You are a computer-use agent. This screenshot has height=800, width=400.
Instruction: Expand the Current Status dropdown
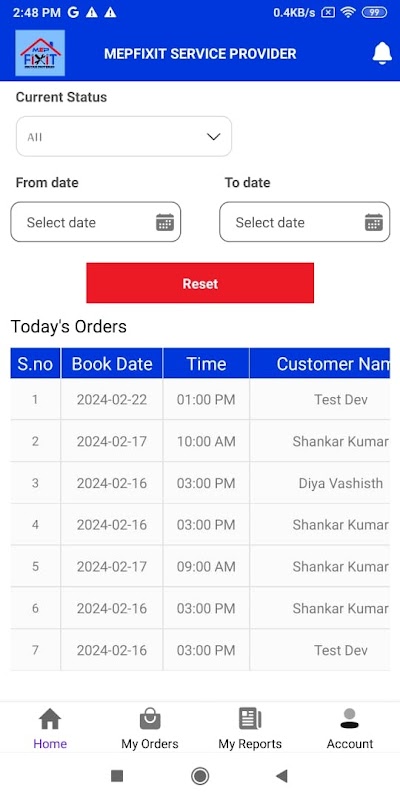tap(124, 136)
